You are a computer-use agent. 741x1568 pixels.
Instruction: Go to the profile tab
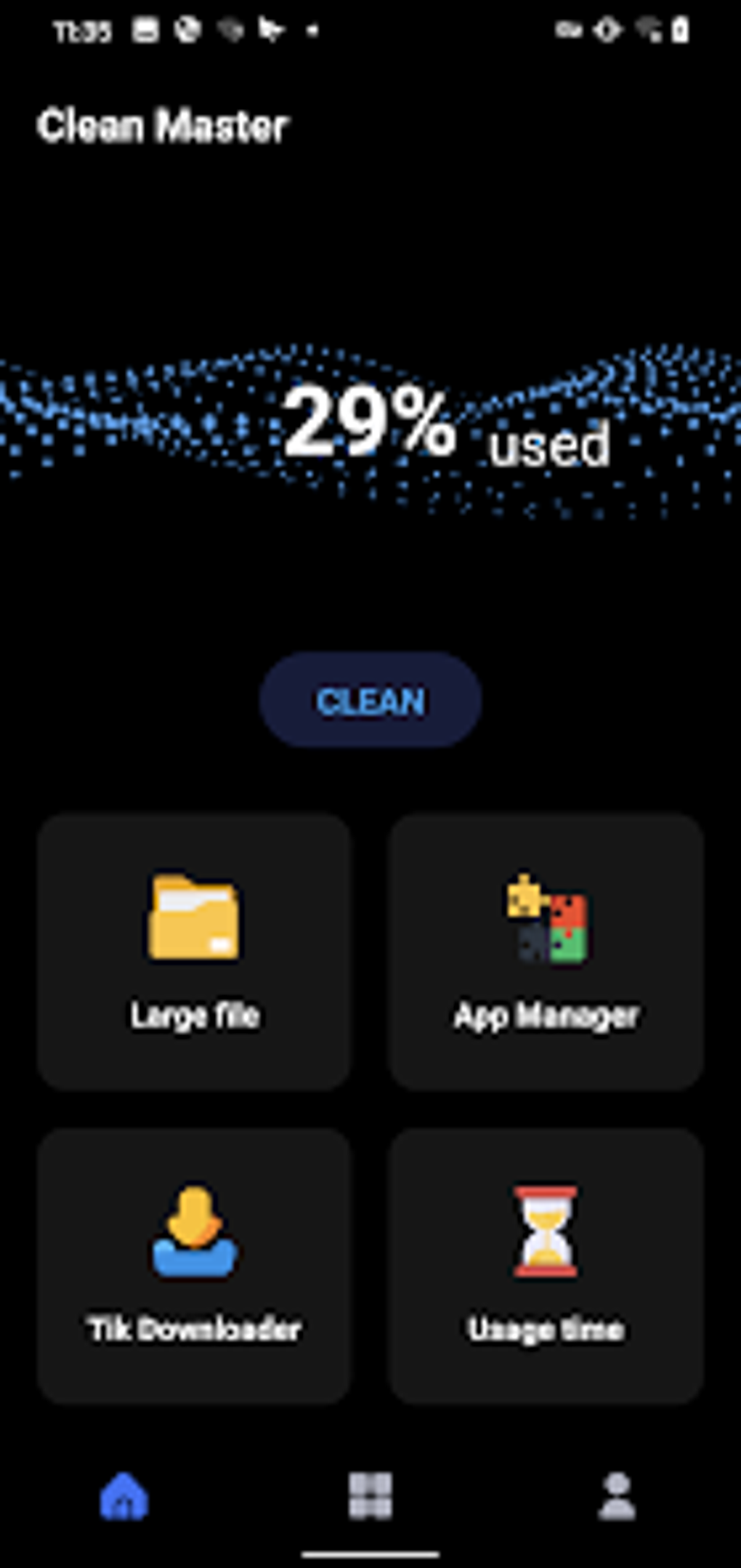(617, 1496)
